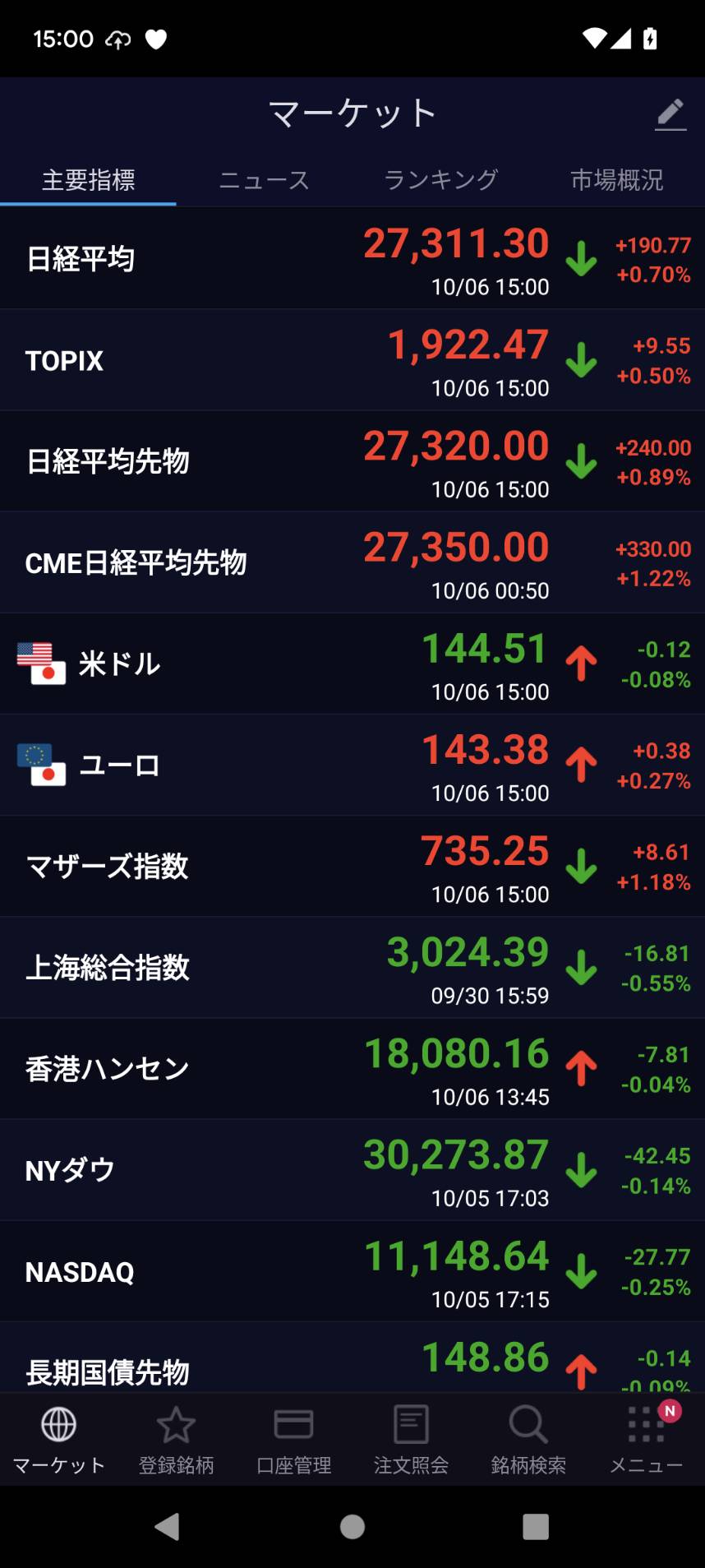Open the 香港ハンセン row
The height and width of the screenshot is (1568, 705).
[x=352, y=1068]
